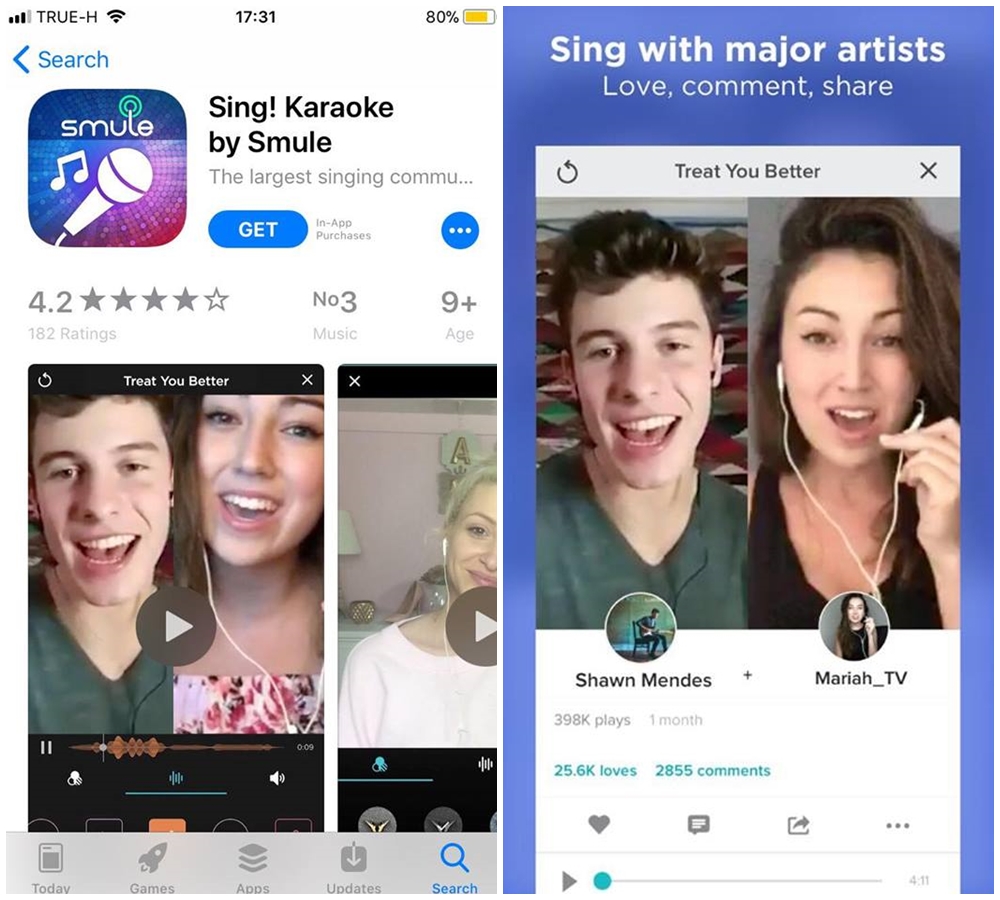Open the second app preview video
The width and height of the screenshot is (1000, 900).
tap(480, 627)
